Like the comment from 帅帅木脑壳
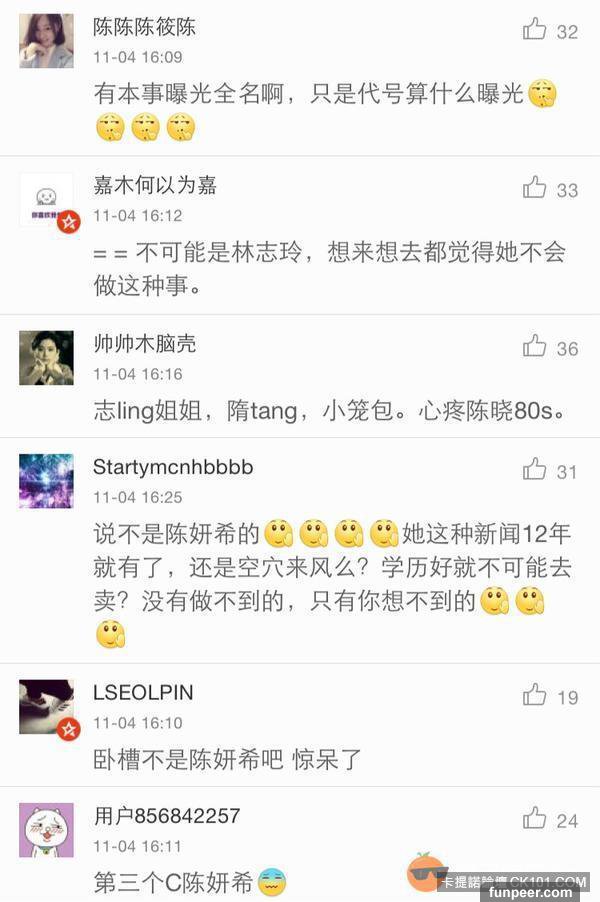600x902 pixels. (x=535, y=346)
